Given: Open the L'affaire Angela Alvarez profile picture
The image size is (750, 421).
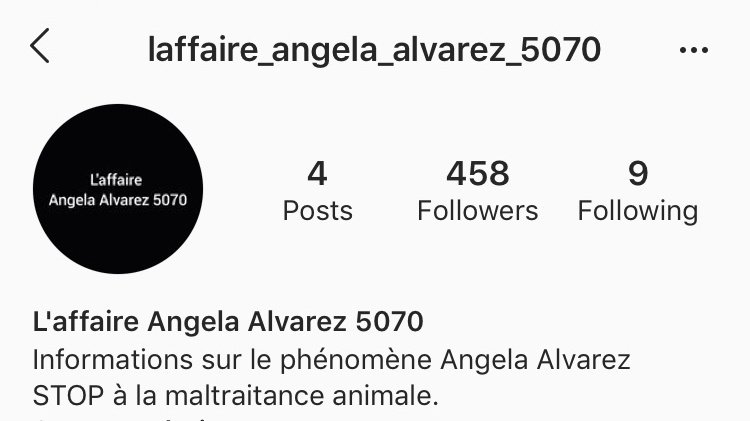Looking at the screenshot, I should pos(117,189).
